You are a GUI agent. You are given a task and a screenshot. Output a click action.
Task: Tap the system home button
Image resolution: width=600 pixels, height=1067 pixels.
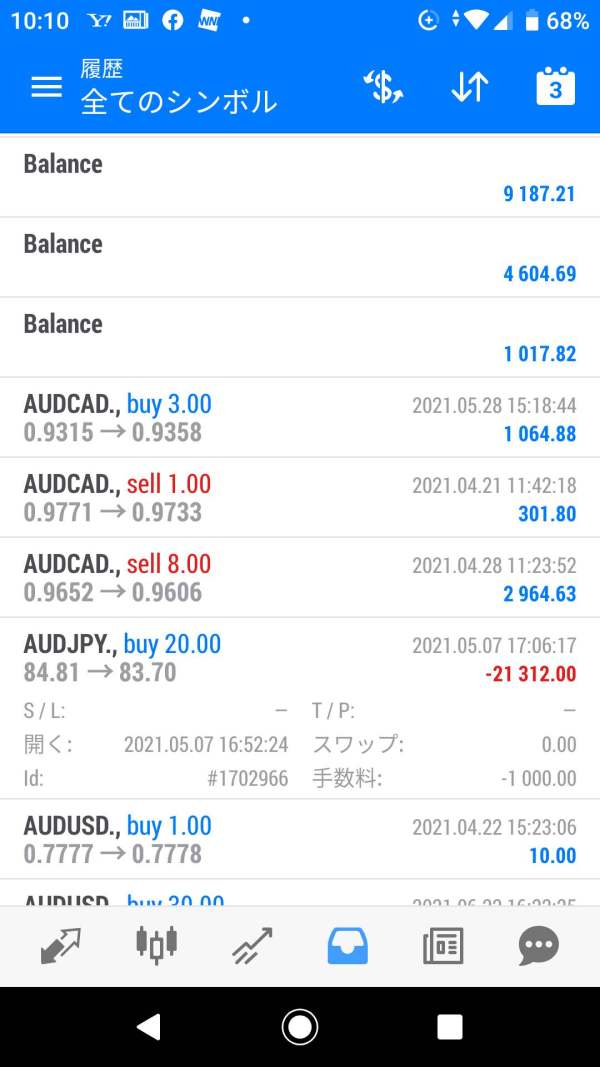(x=300, y=1027)
